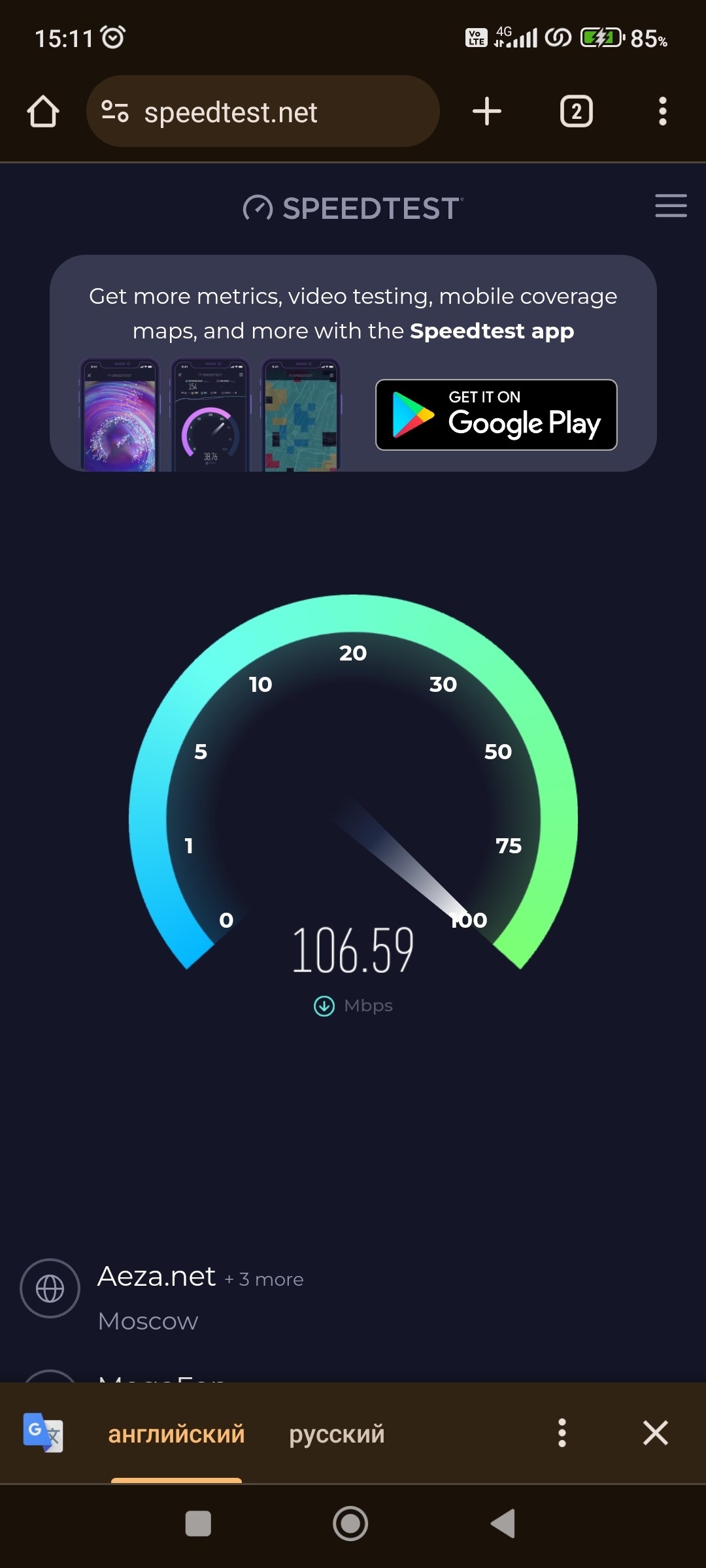Open a new browser tab
The height and width of the screenshot is (1568, 706).
coord(487,112)
